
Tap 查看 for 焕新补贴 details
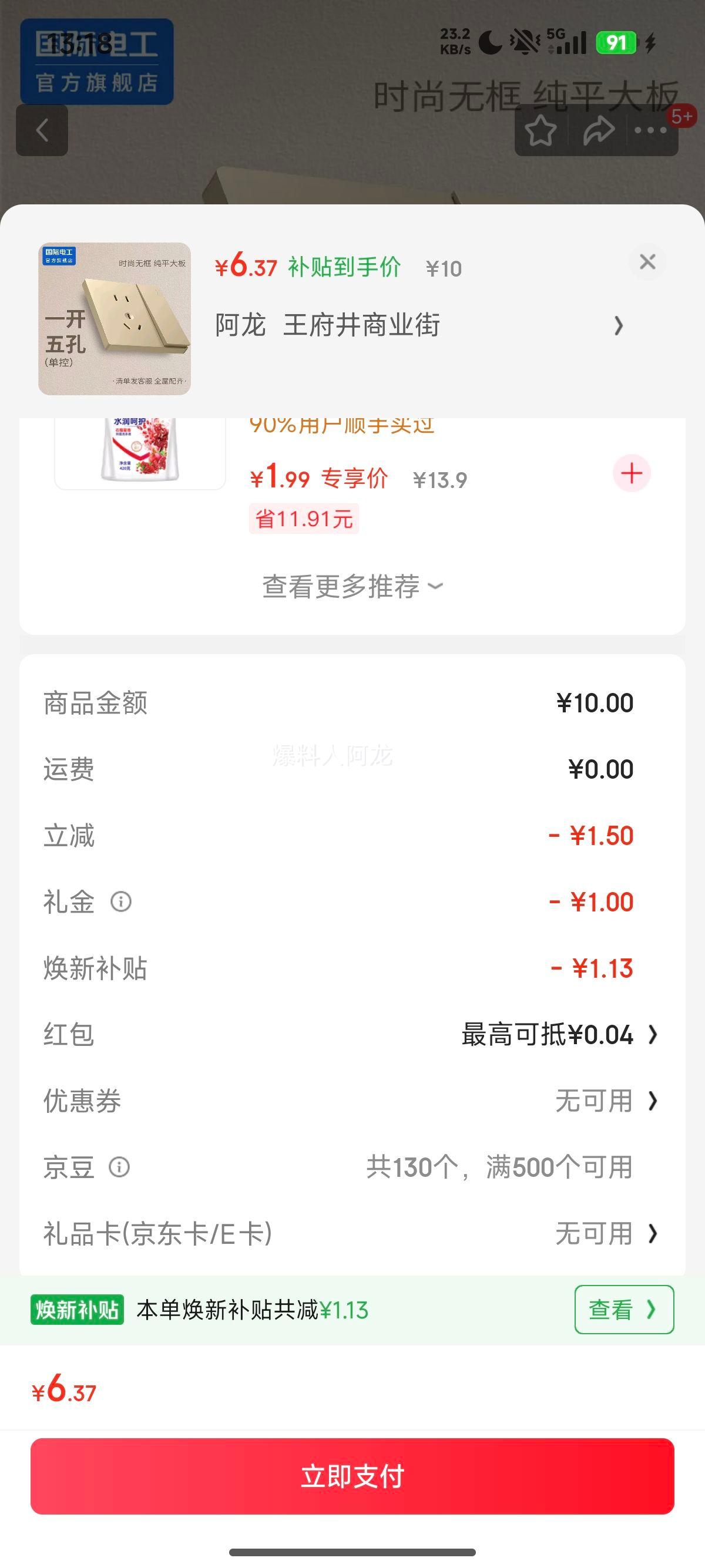(623, 1309)
